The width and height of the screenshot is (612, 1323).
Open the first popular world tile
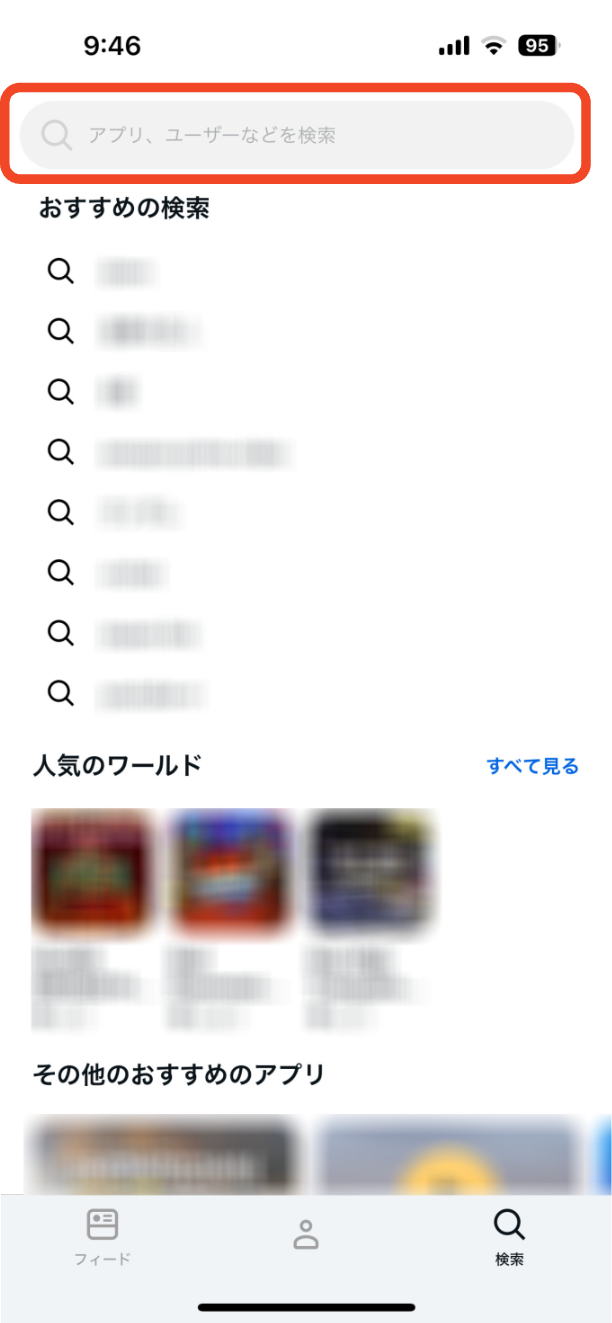[95, 872]
